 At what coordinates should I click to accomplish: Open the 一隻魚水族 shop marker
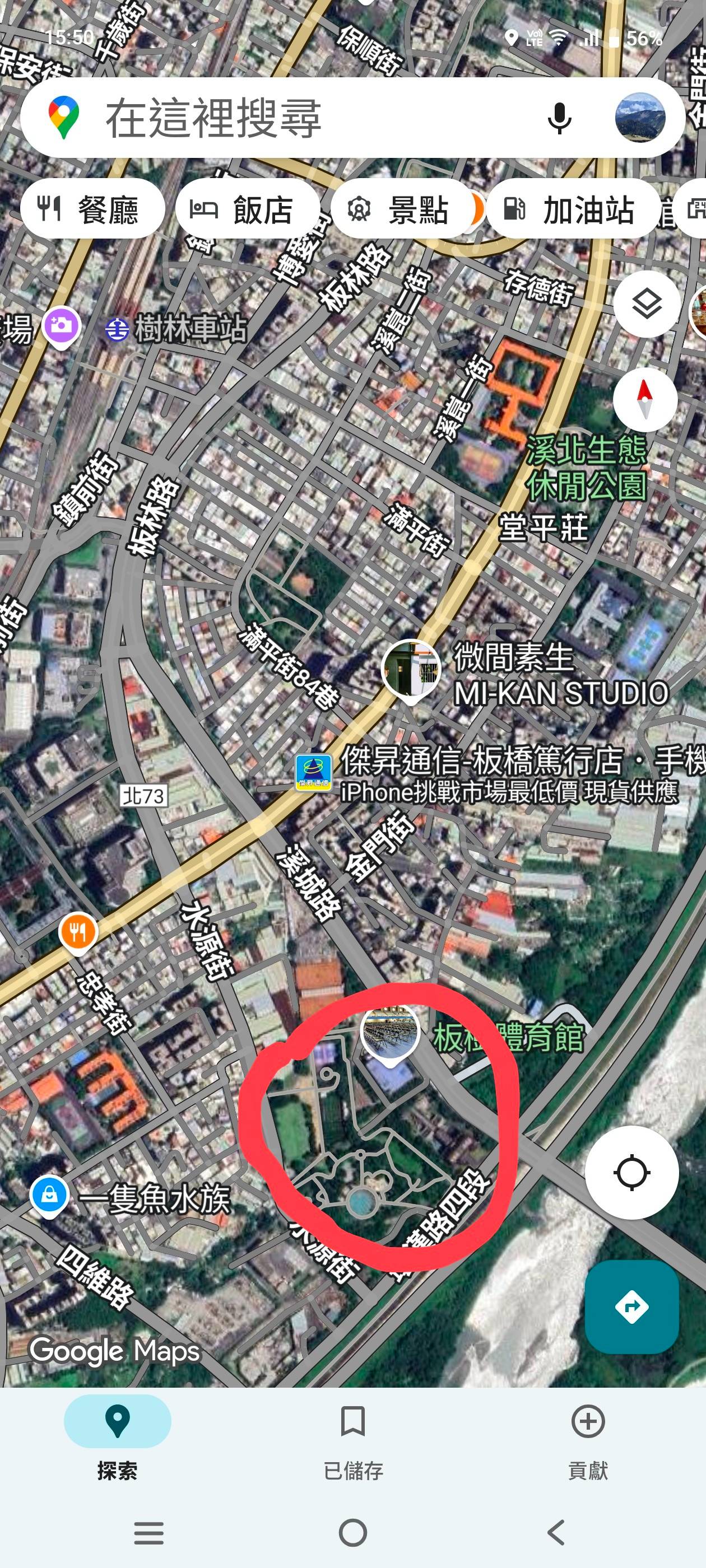pos(49,1196)
